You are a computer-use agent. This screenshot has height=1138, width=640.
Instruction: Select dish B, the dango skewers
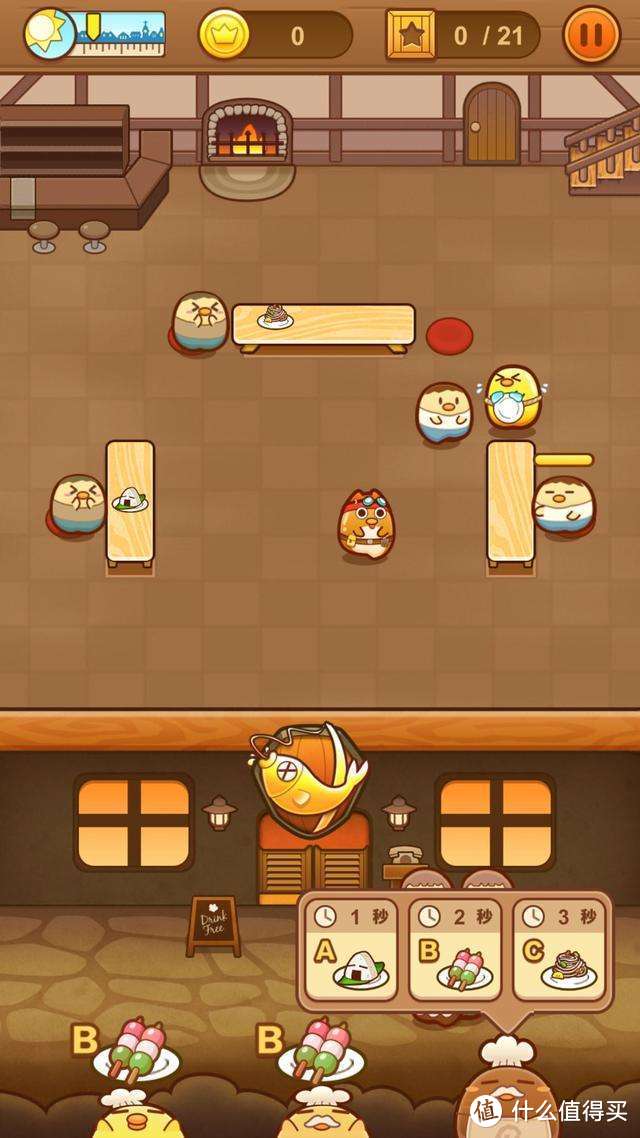coord(455,951)
